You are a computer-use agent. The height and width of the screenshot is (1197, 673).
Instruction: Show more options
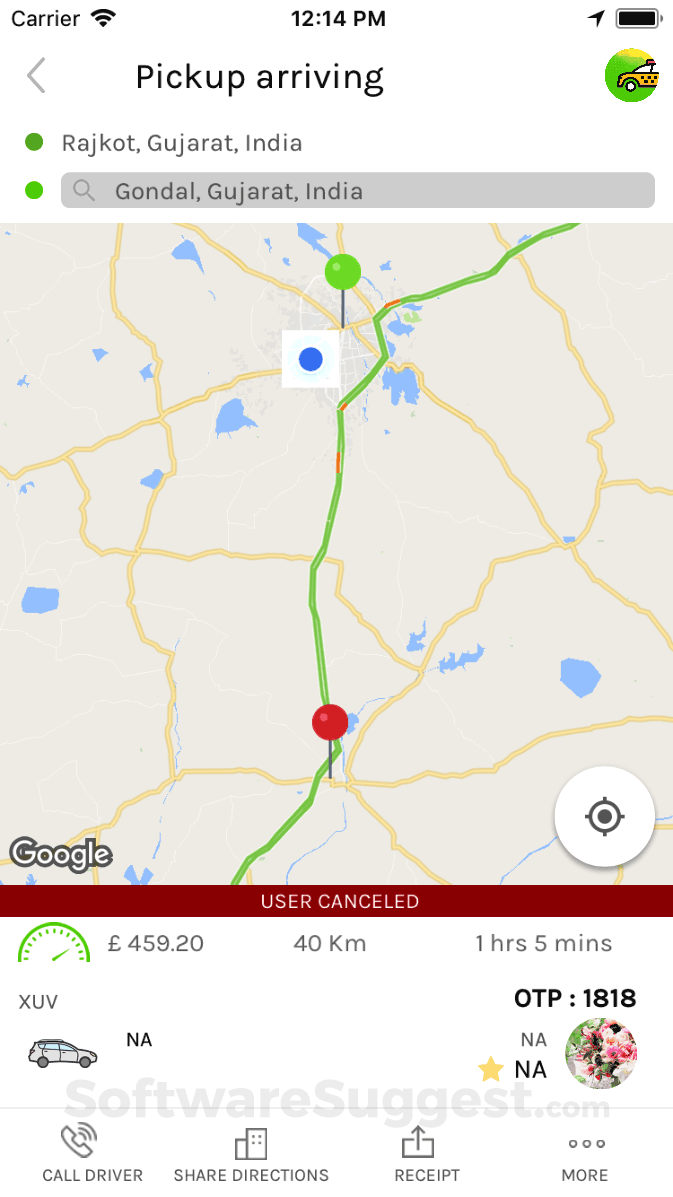pyautogui.click(x=585, y=1154)
